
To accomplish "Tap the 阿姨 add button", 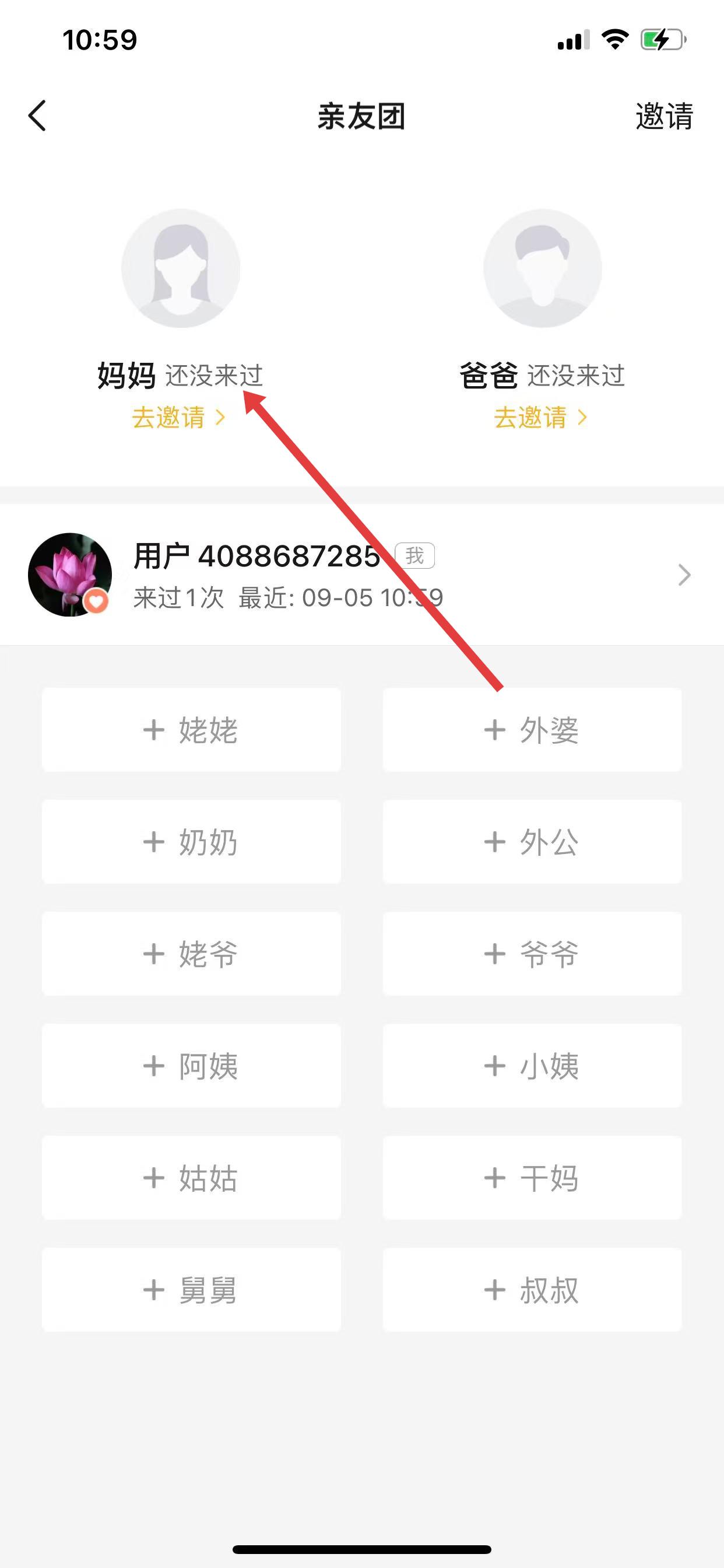I will [191, 1066].
